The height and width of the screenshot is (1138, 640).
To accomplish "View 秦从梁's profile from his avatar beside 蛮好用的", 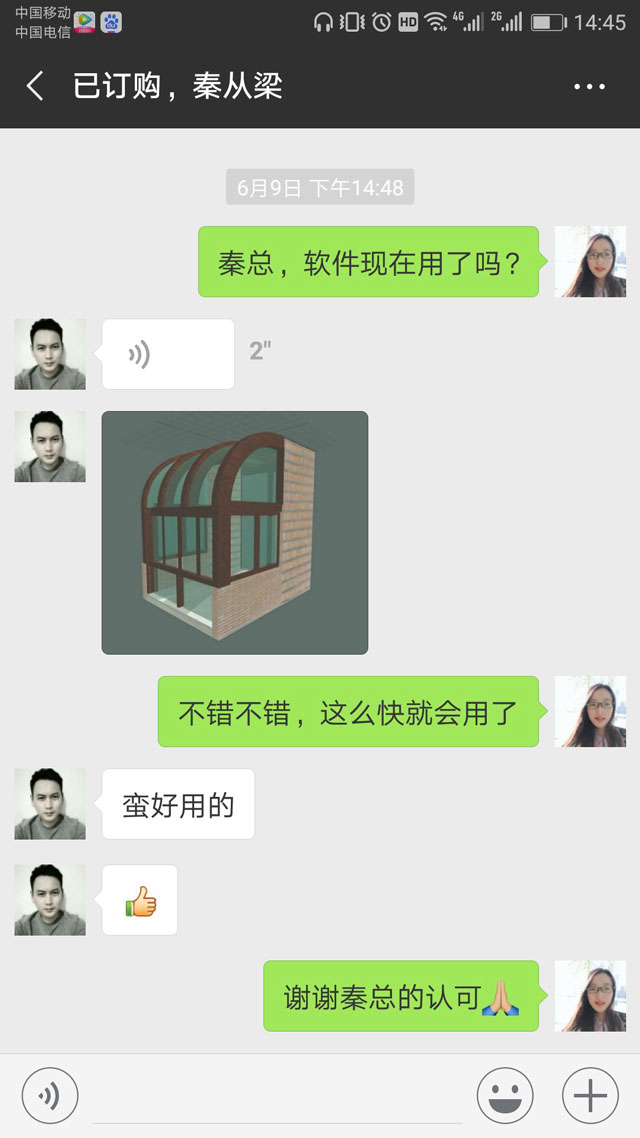I will [x=50, y=804].
